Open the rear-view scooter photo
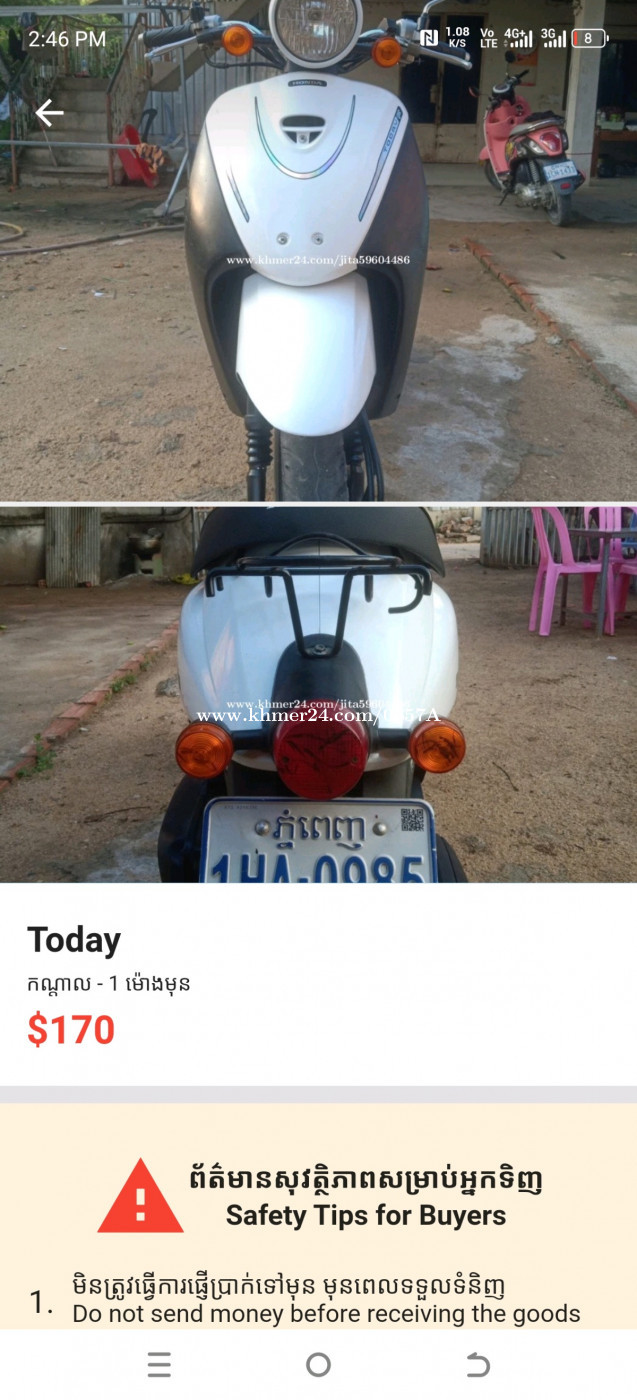 pyautogui.click(x=318, y=694)
